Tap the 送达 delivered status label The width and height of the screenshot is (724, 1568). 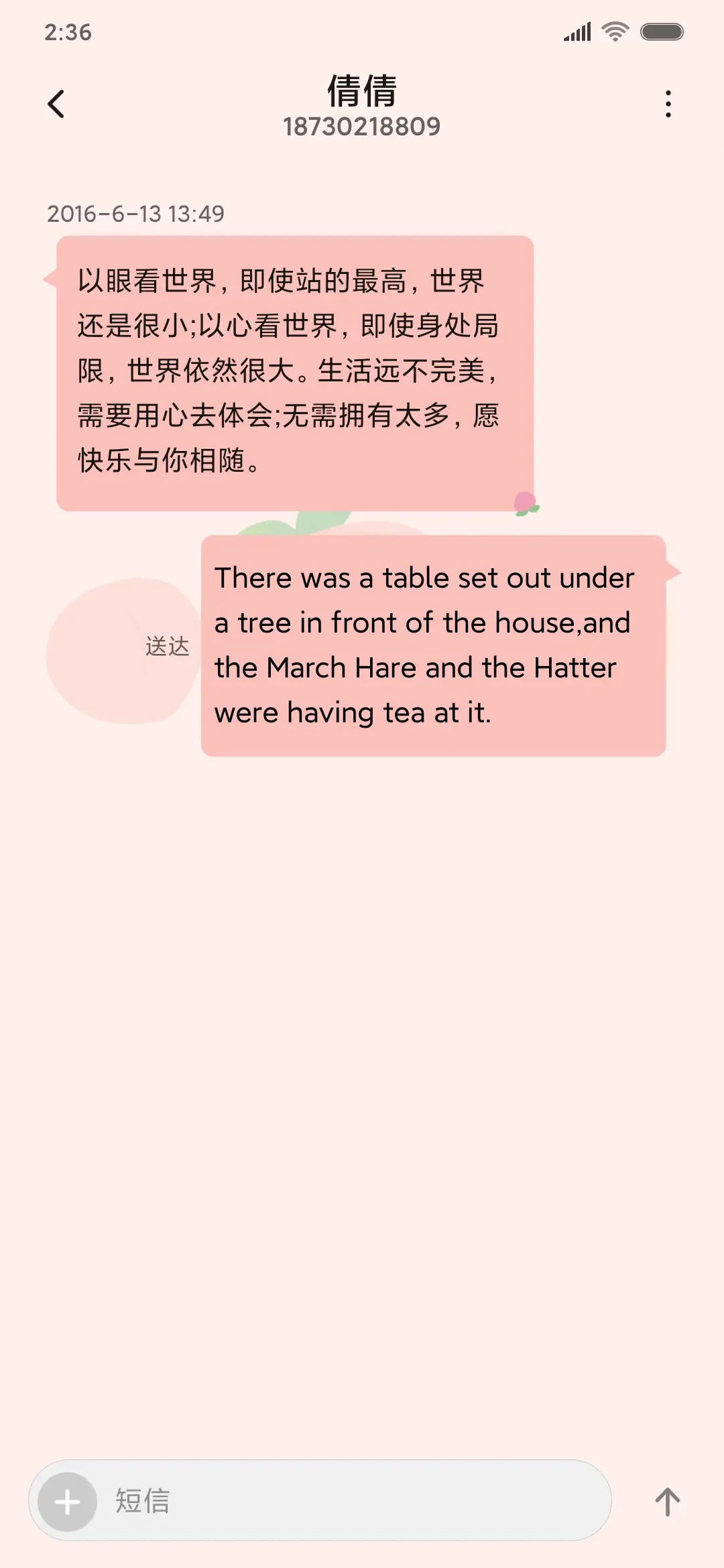pos(166,647)
